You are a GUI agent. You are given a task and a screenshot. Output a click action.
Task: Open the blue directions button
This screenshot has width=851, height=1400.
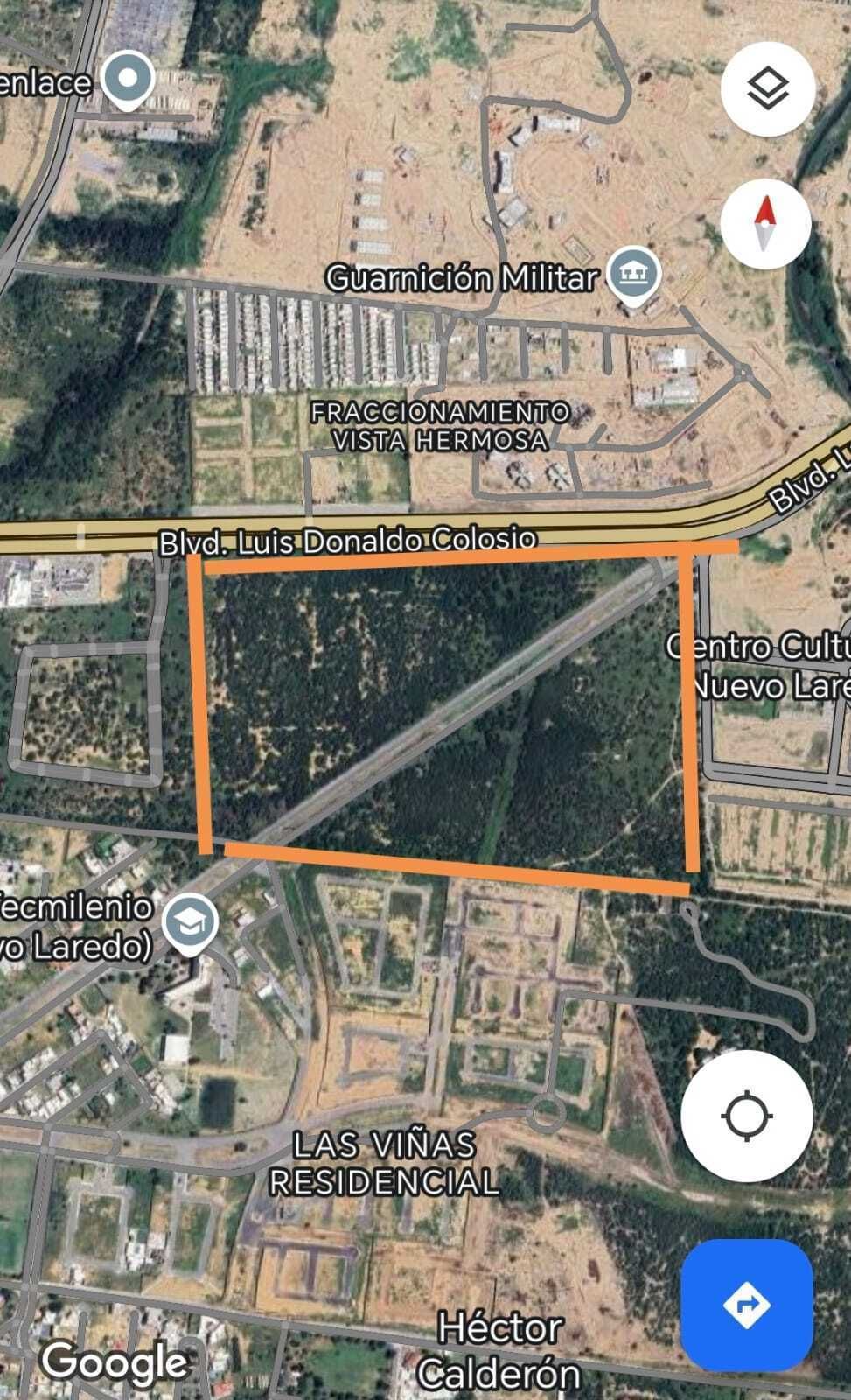(x=746, y=1305)
